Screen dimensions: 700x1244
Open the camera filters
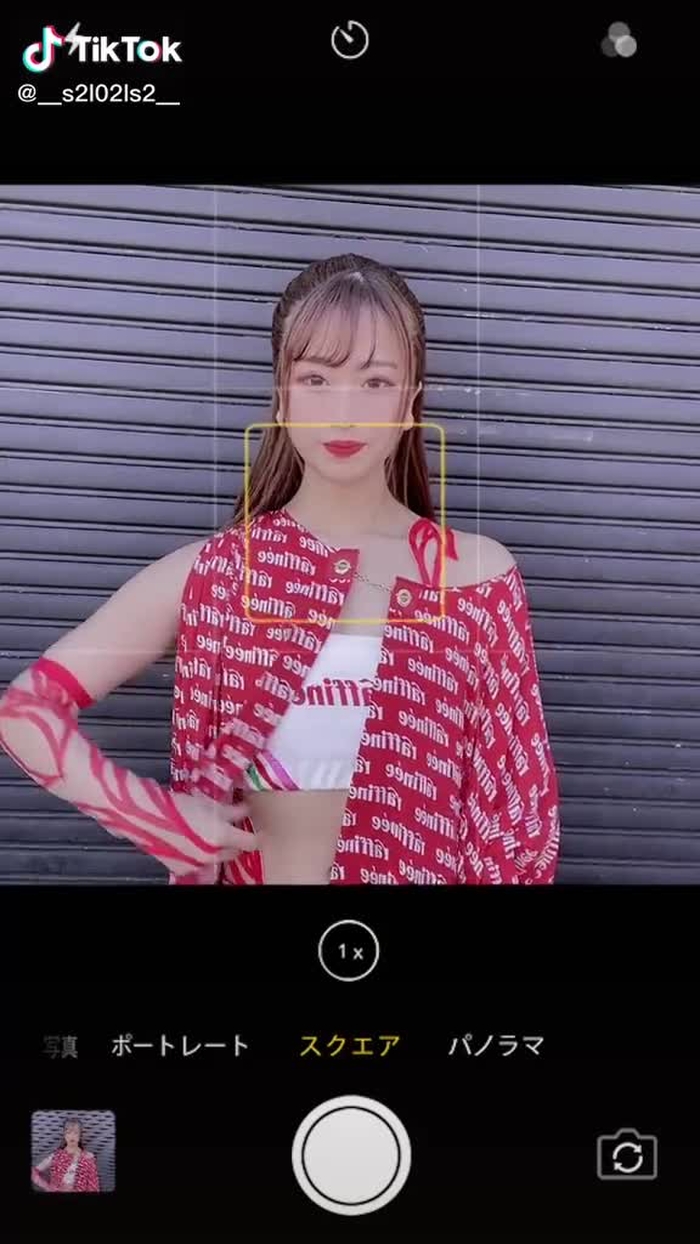pyautogui.click(x=619, y=40)
